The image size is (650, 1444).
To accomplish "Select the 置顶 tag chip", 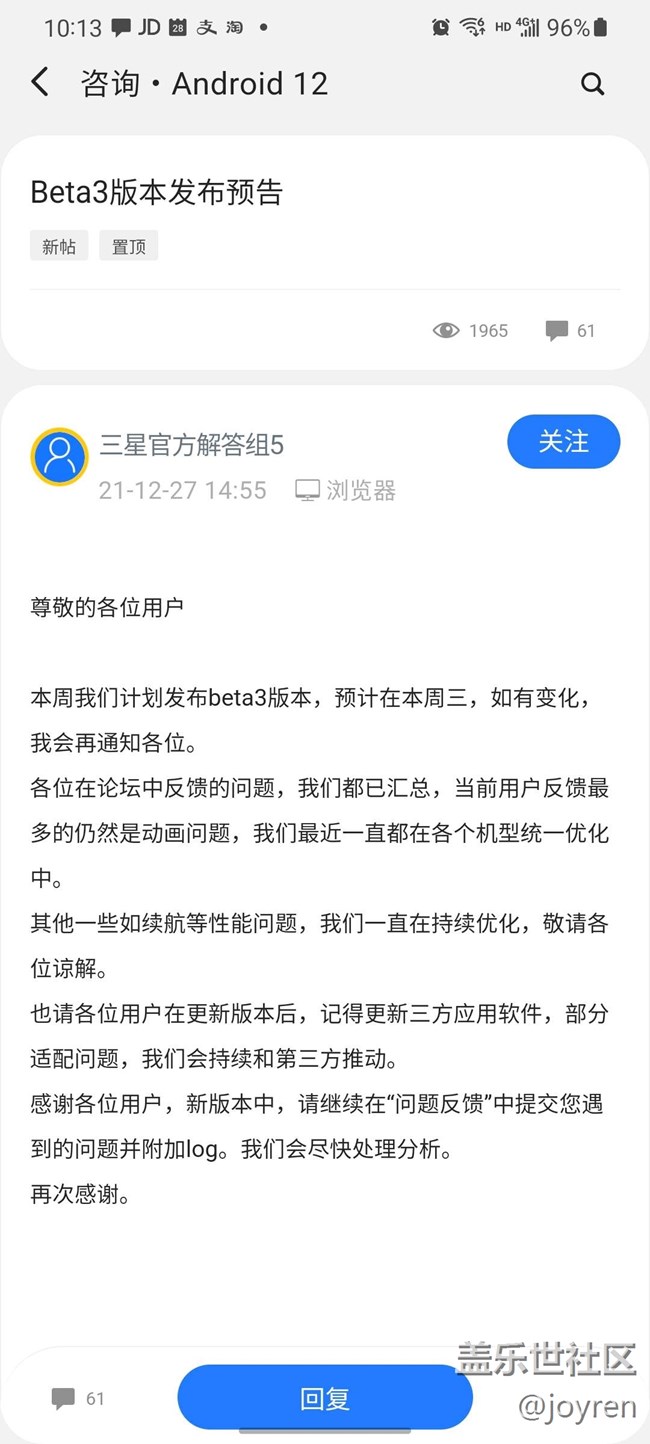I will (128, 246).
